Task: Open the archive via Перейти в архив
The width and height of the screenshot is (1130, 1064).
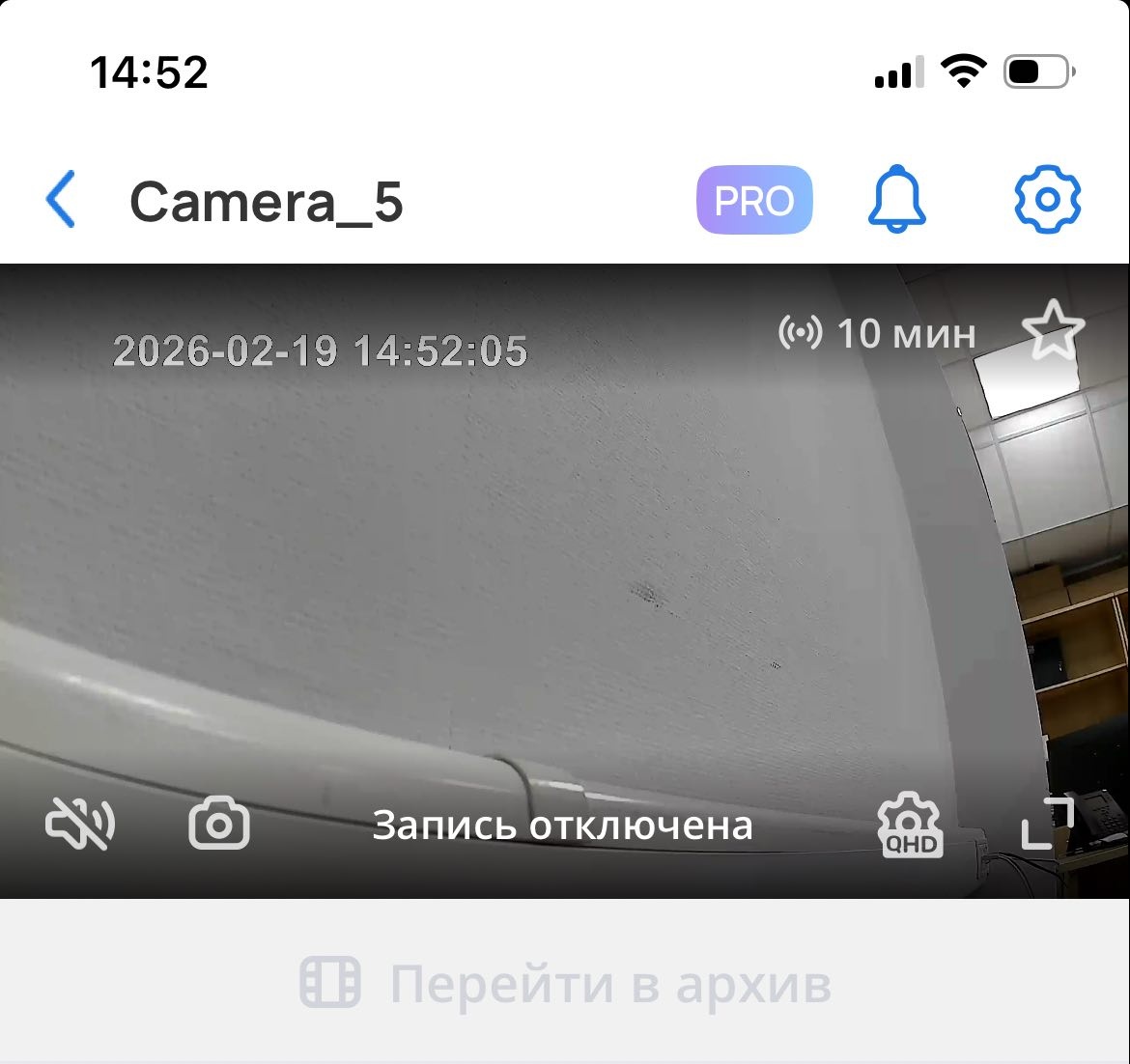Action: click(x=565, y=984)
